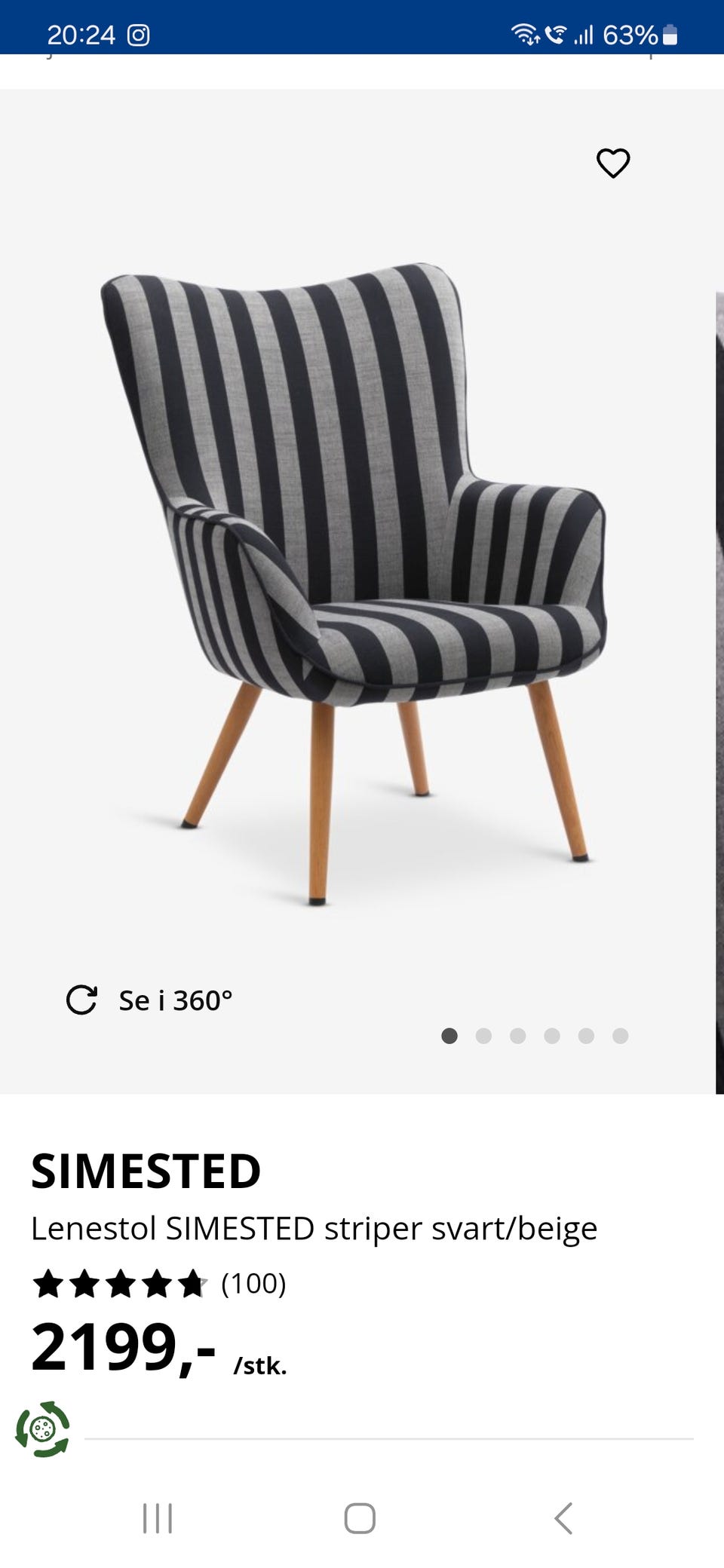Add SIMESTED chair to favorites
This screenshot has width=724, height=1568.
click(612, 163)
